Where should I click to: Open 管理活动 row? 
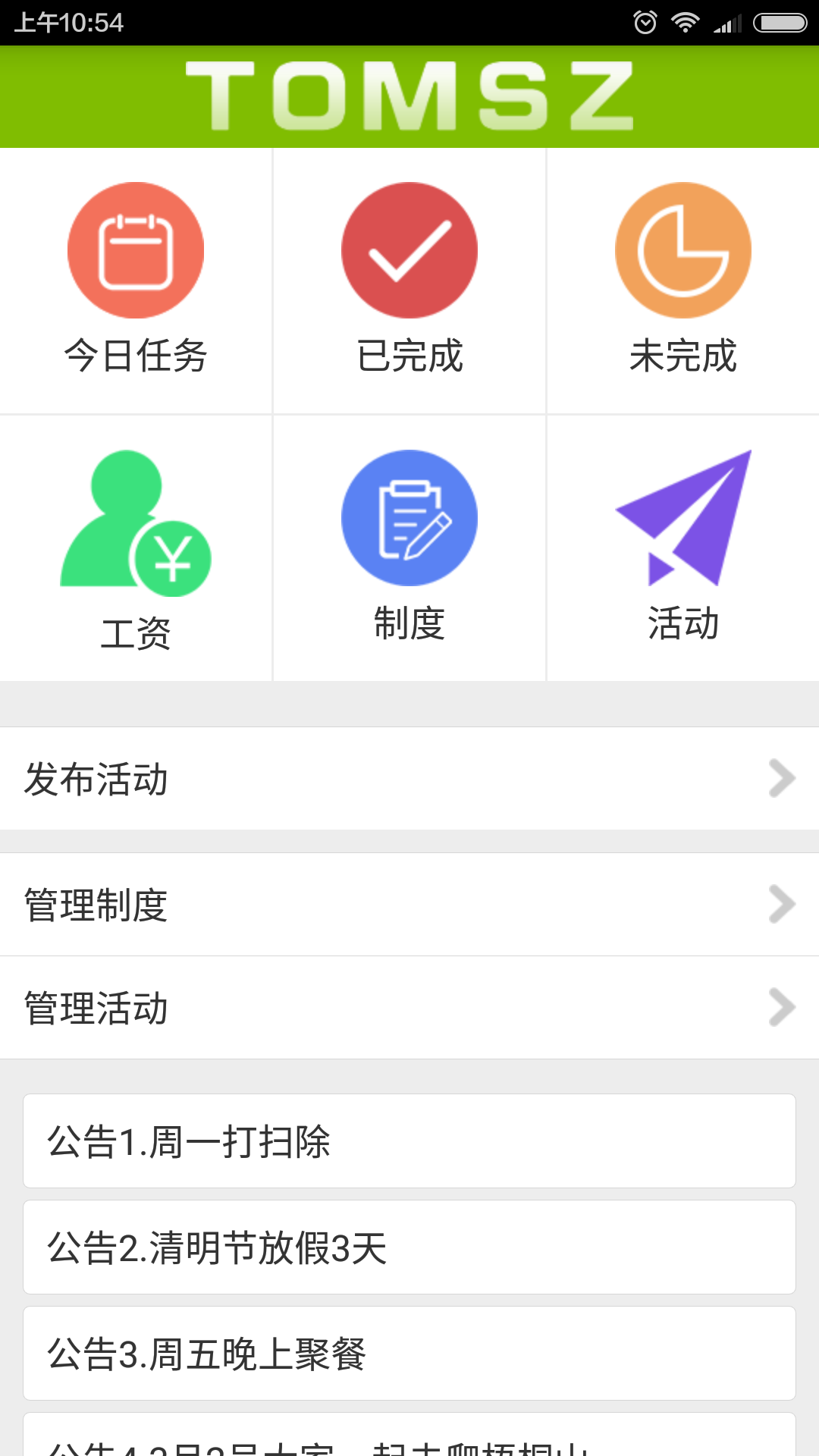pos(409,1008)
